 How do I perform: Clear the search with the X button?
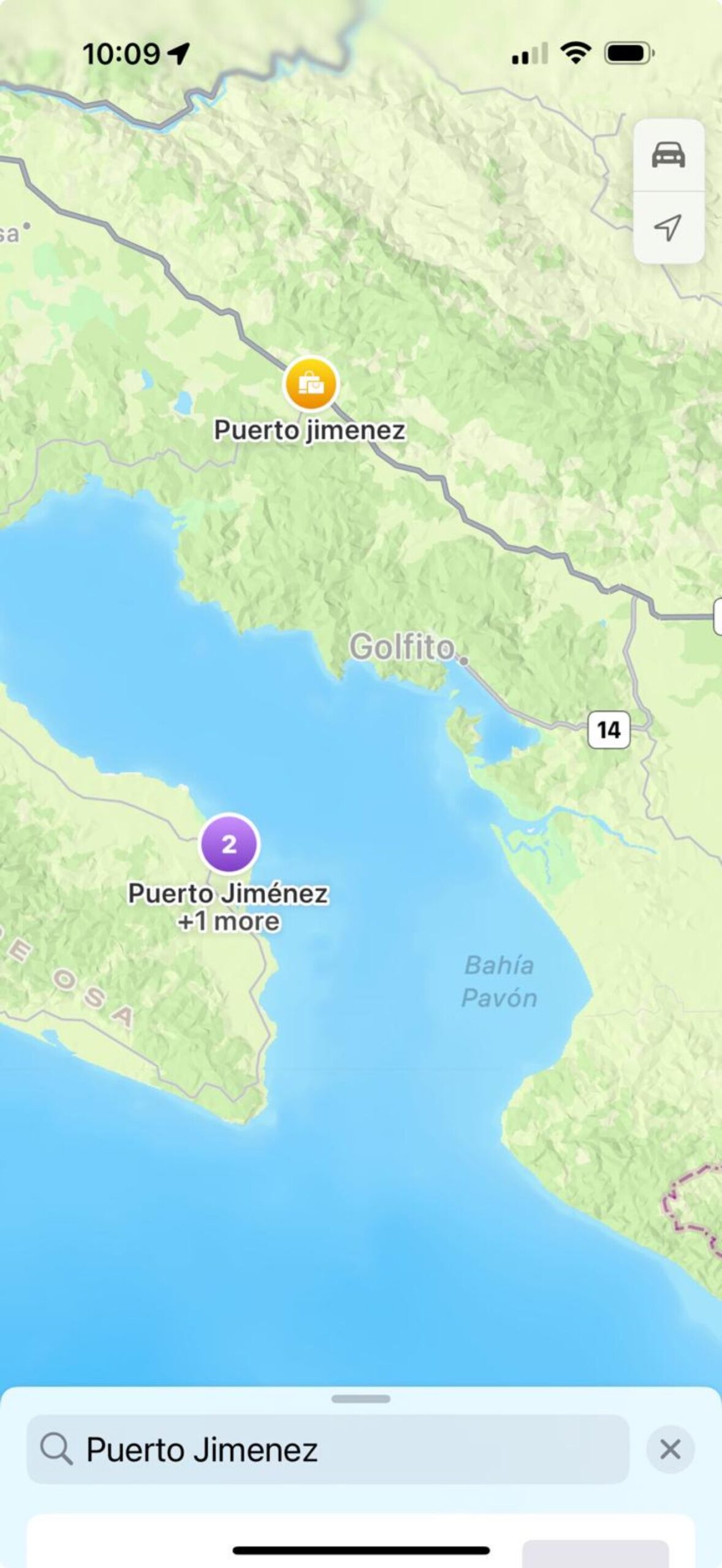point(670,1450)
